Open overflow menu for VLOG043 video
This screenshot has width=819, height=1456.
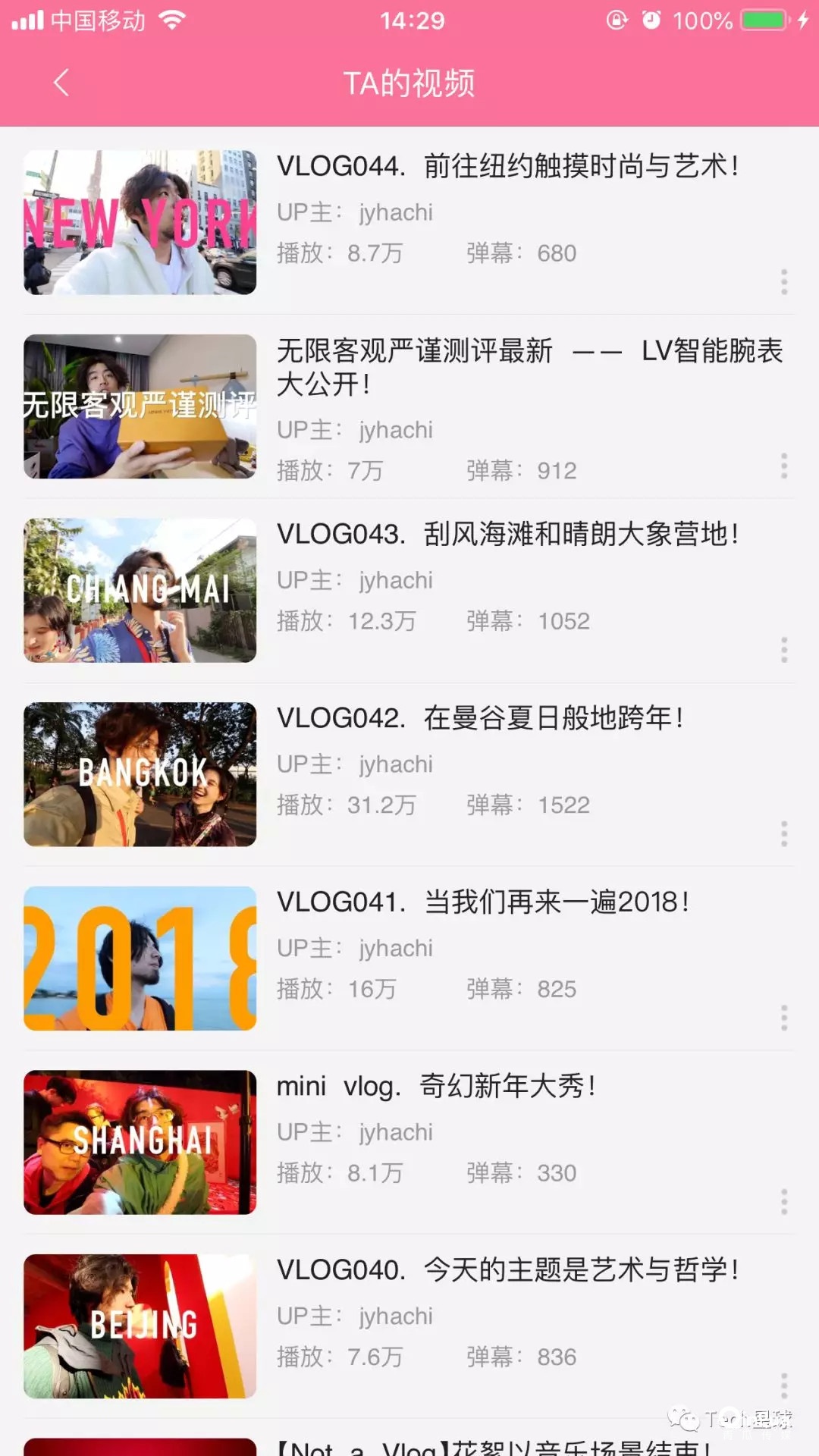coord(784,650)
